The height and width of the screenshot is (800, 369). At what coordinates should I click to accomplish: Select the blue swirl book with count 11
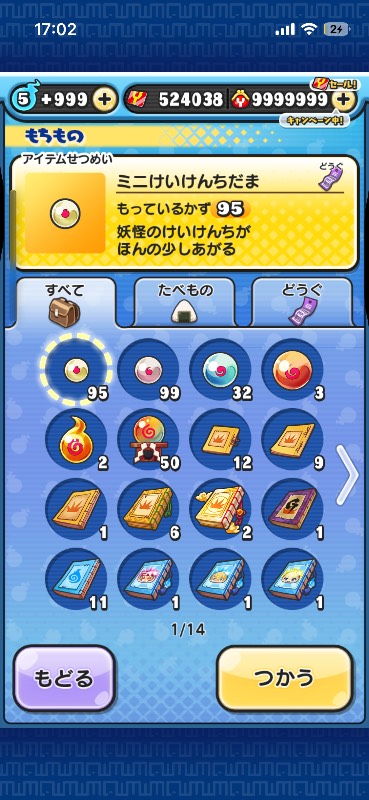point(76,579)
